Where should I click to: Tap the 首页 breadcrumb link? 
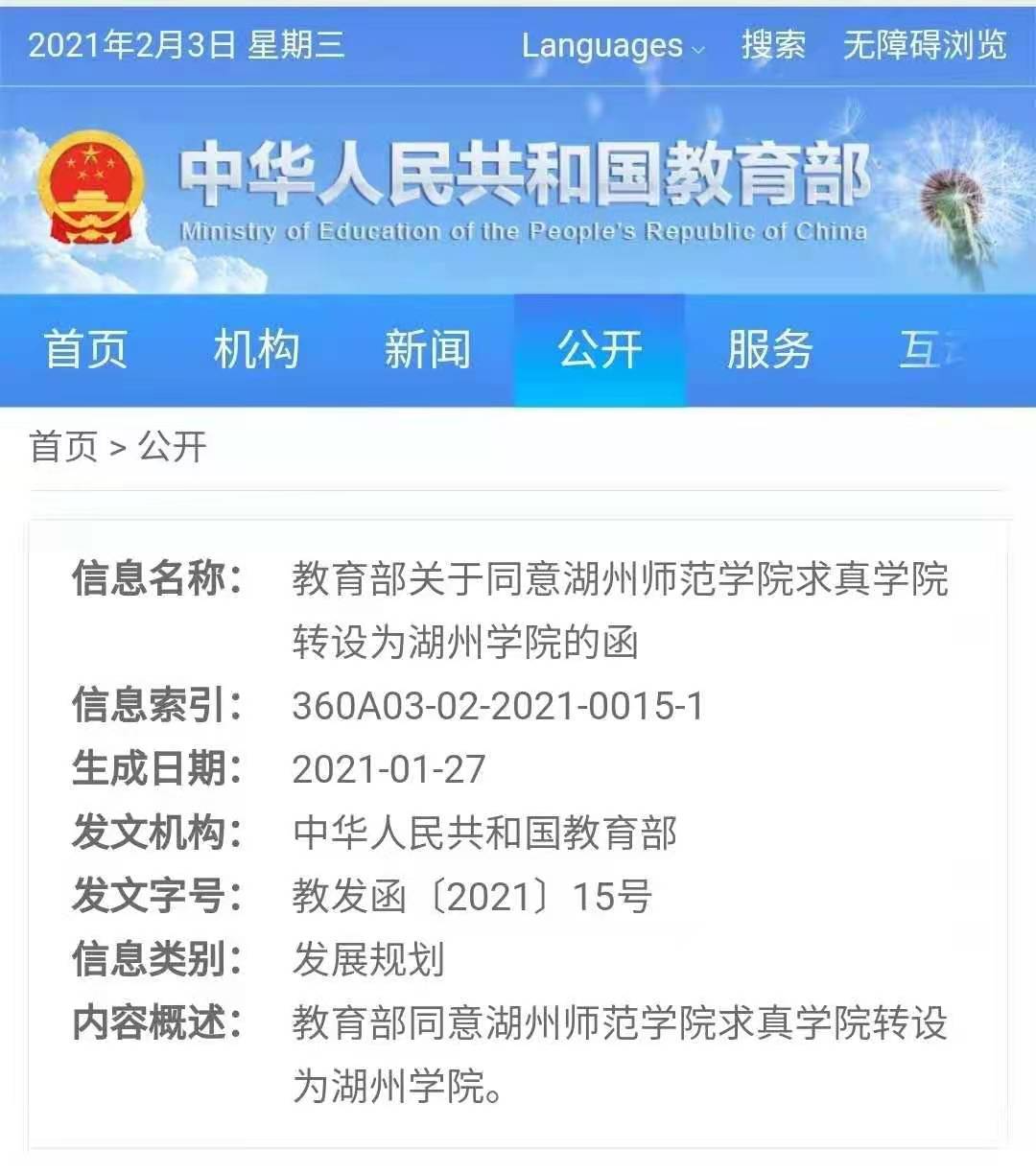(x=63, y=447)
